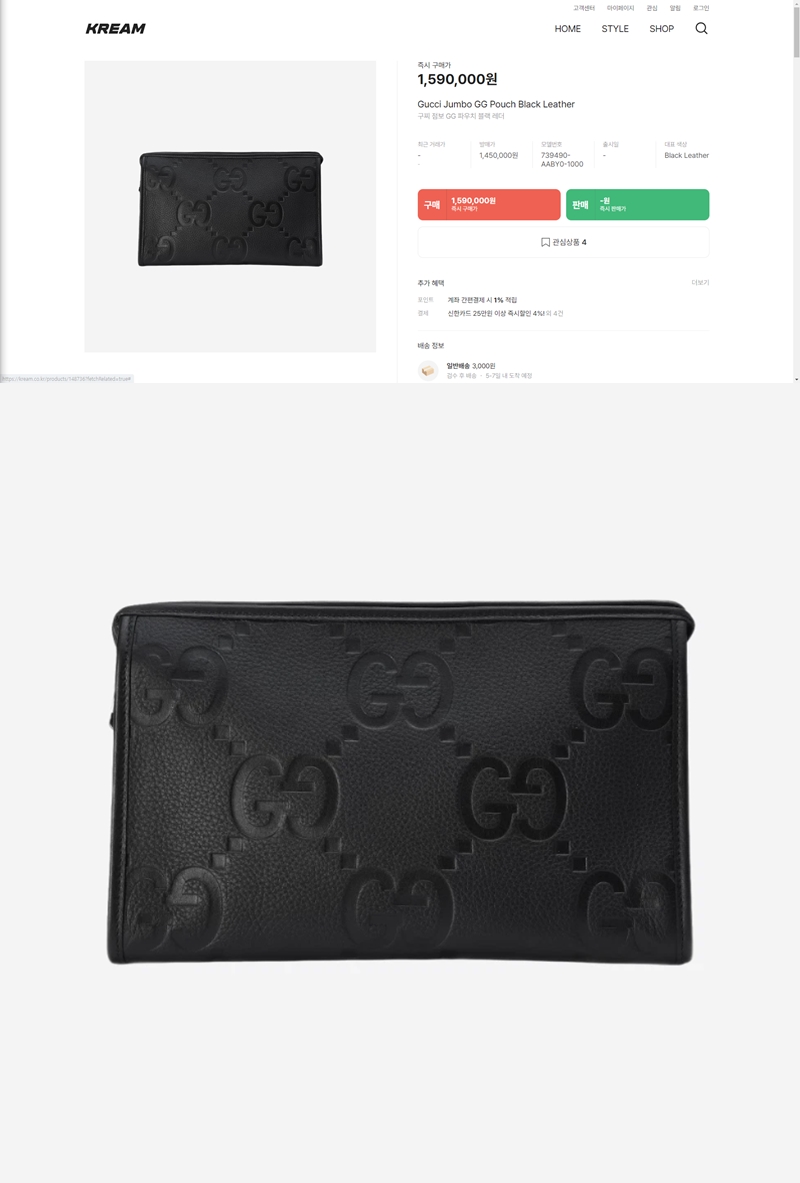Open the search icon in the header
Screen dimensions: 800x1183
tap(701, 28)
